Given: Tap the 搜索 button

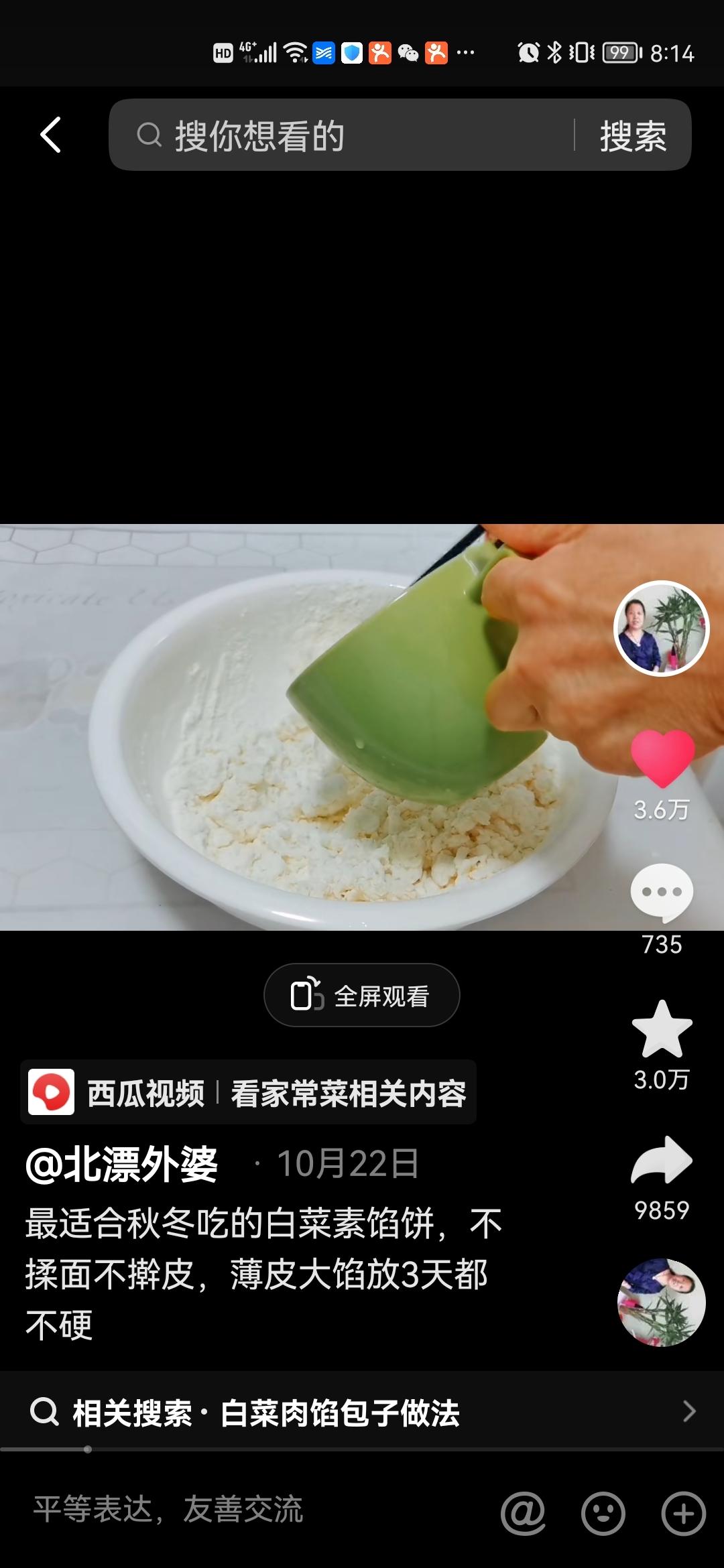Looking at the screenshot, I should 633,135.
